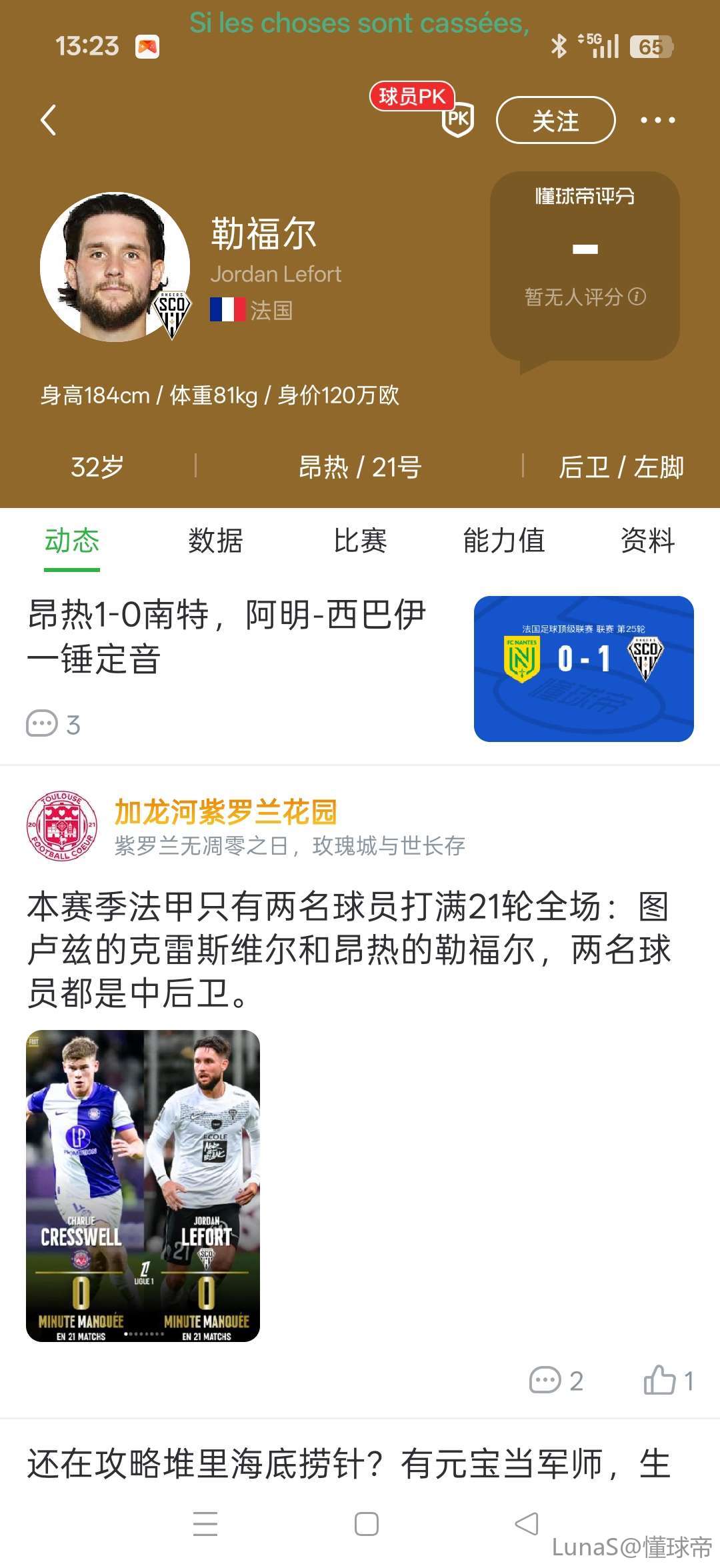
Task: Tap the system home button
Action: pyautogui.click(x=366, y=1524)
